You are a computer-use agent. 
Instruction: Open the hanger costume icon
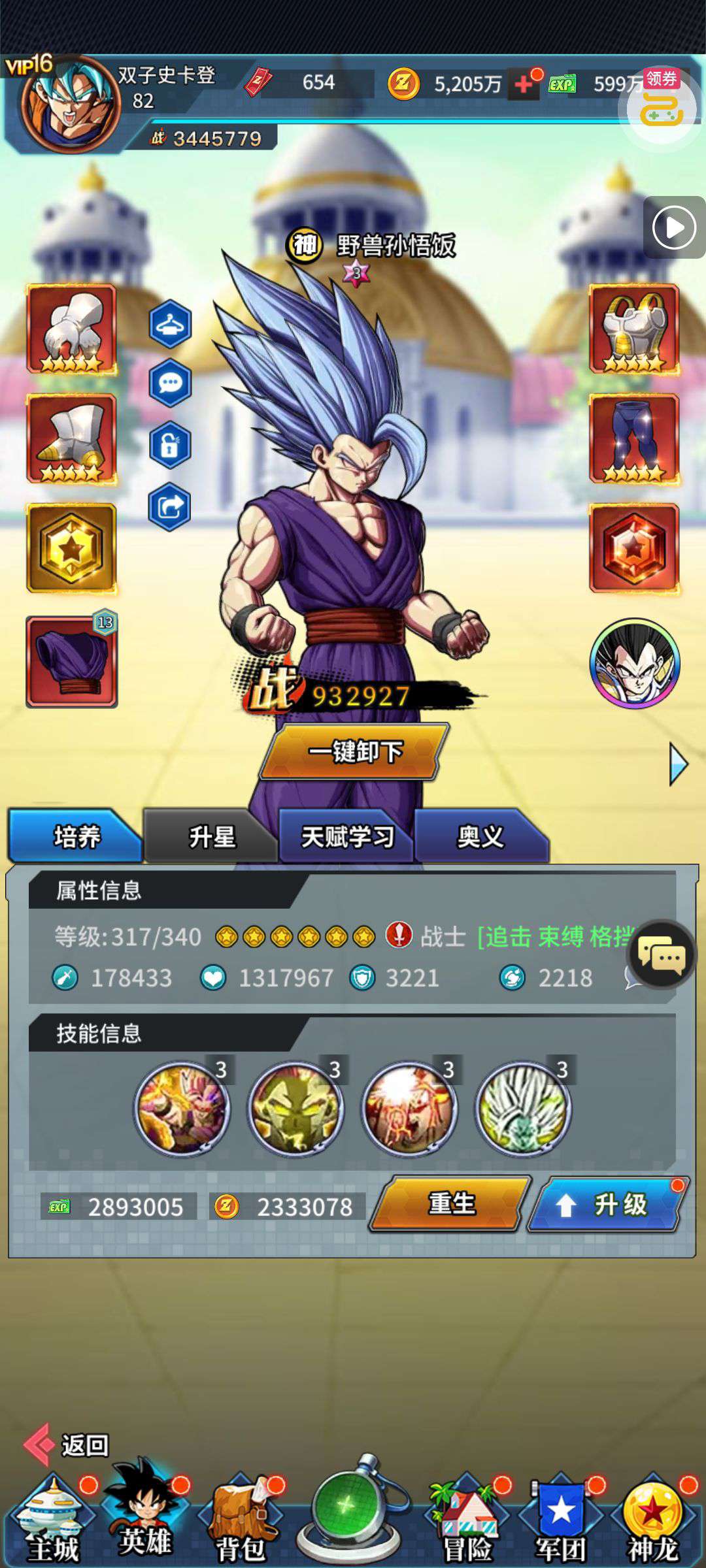[170, 324]
